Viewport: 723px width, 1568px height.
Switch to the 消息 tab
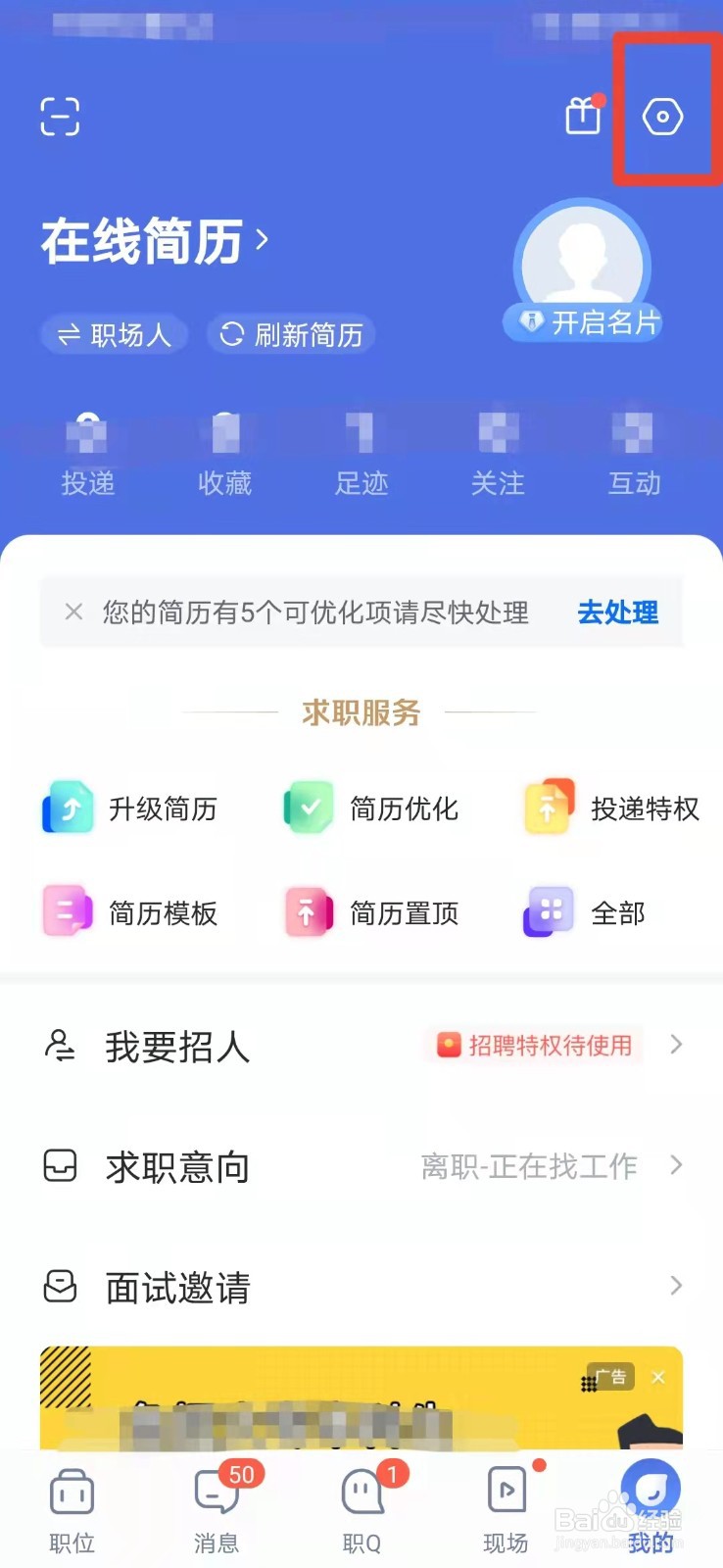(217, 1509)
